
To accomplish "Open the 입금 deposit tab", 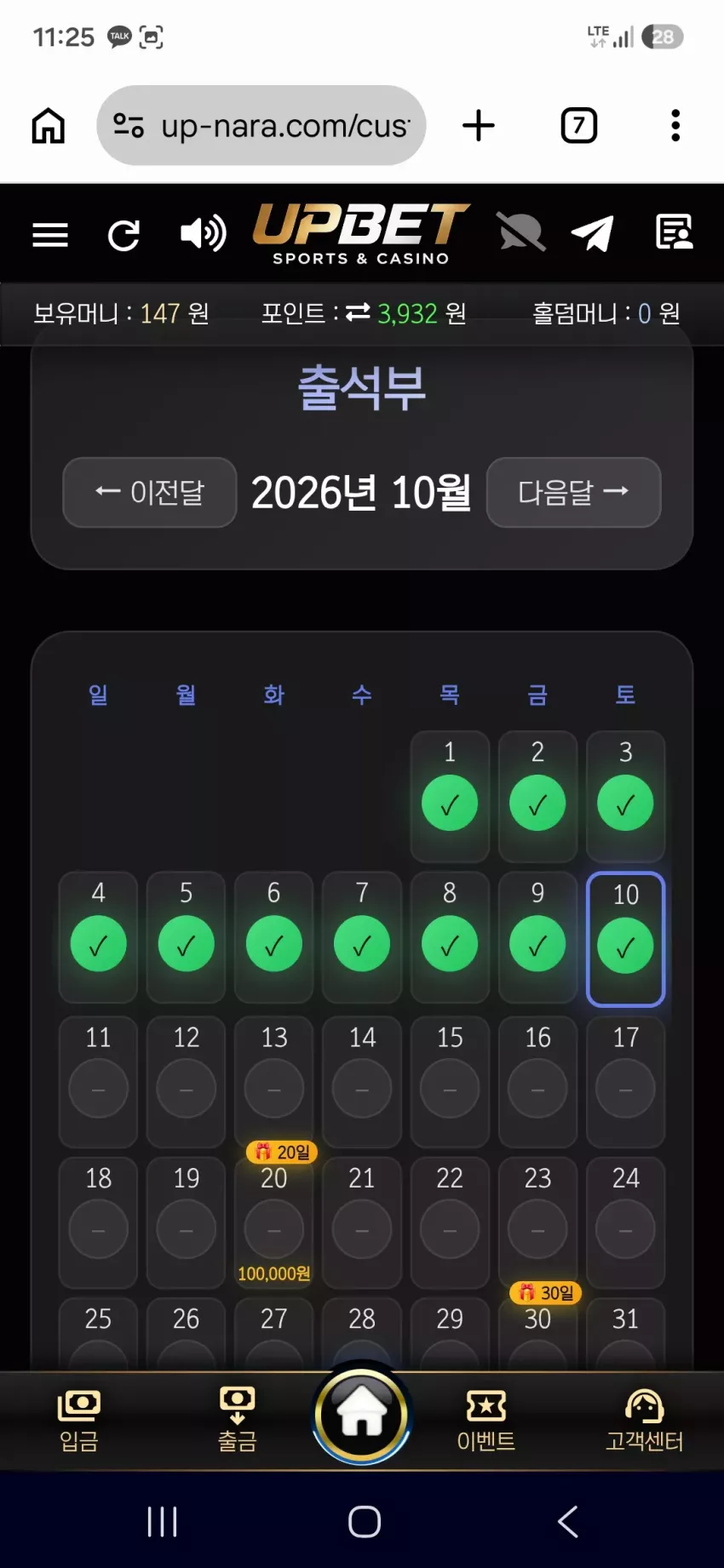I will click(79, 1420).
